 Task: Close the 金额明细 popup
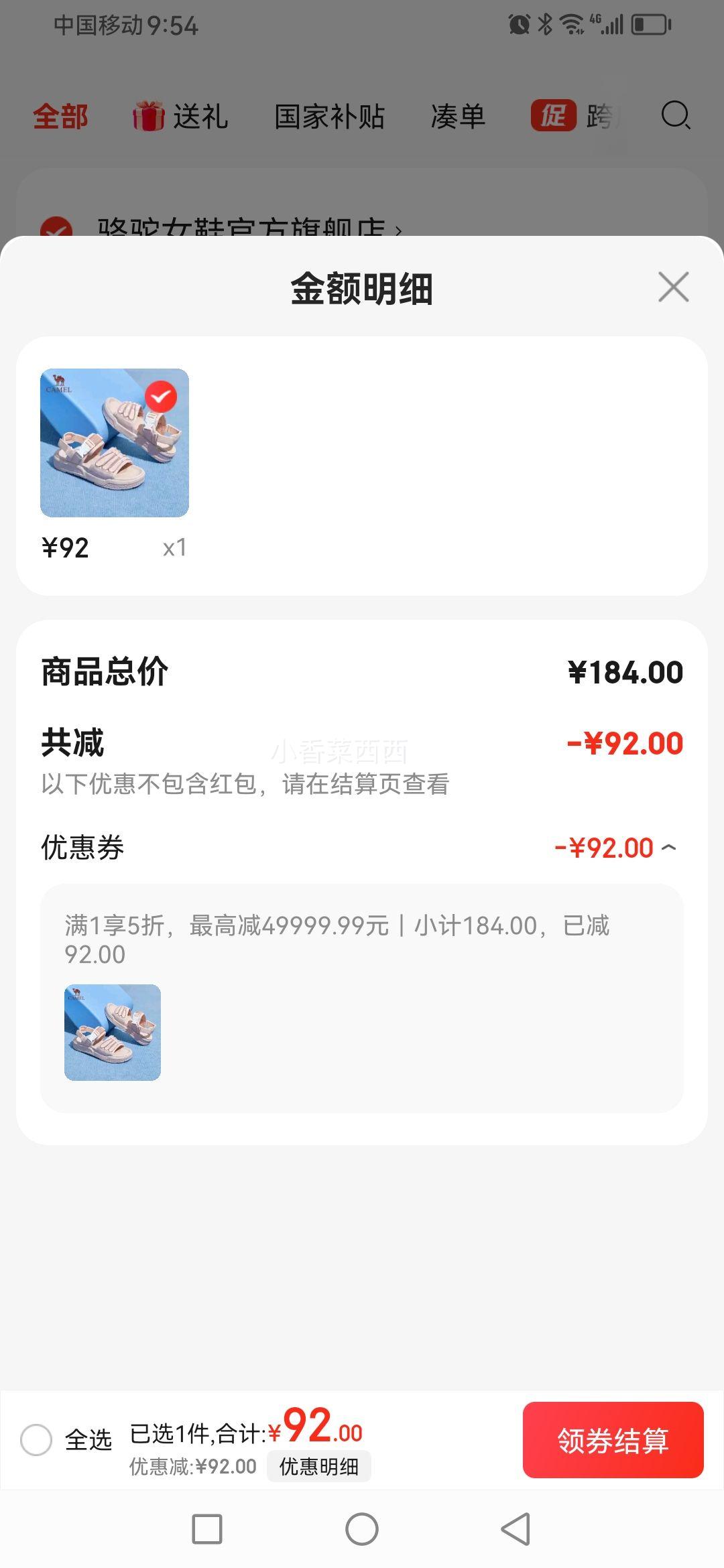pos(672,287)
